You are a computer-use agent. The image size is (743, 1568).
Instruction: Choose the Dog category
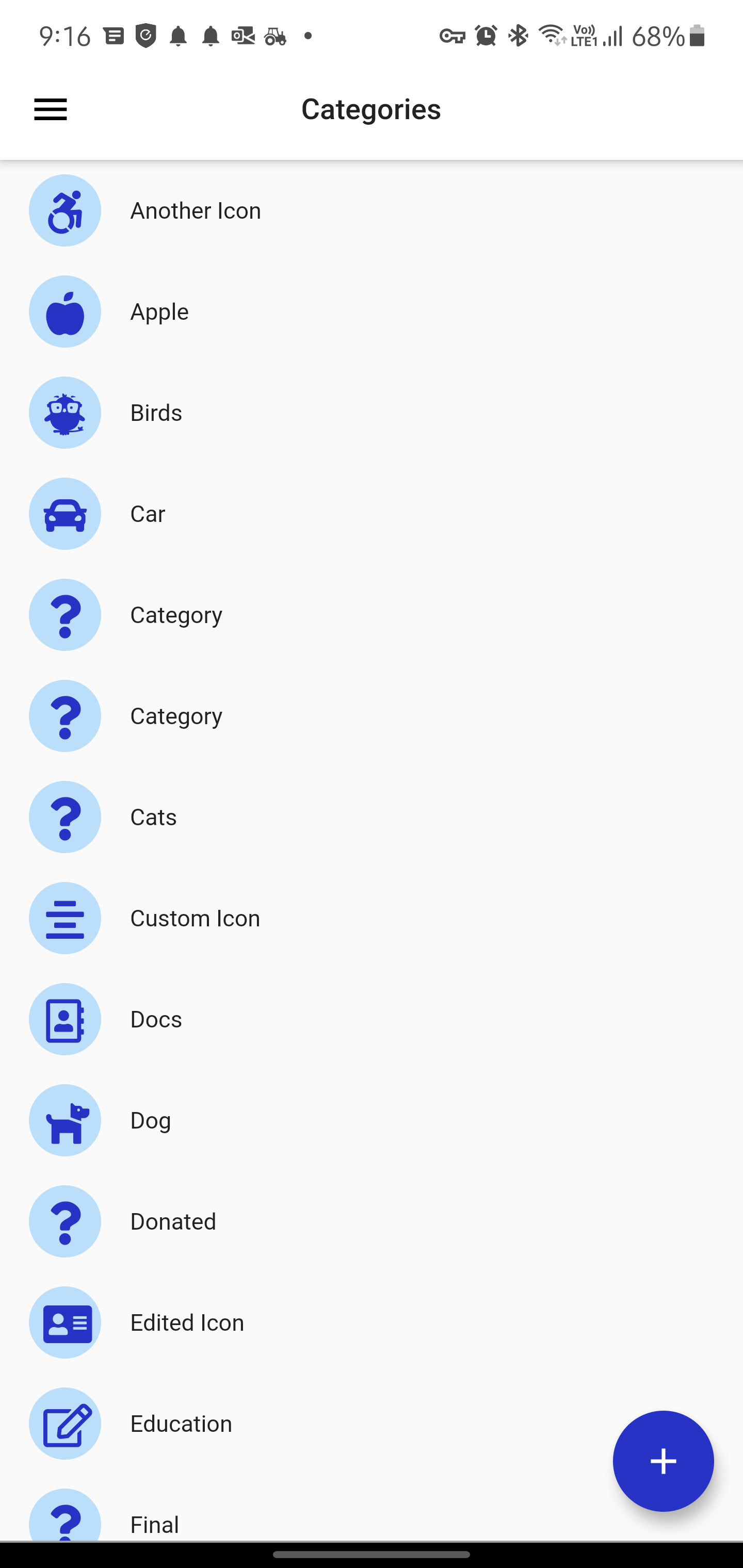click(x=151, y=1120)
